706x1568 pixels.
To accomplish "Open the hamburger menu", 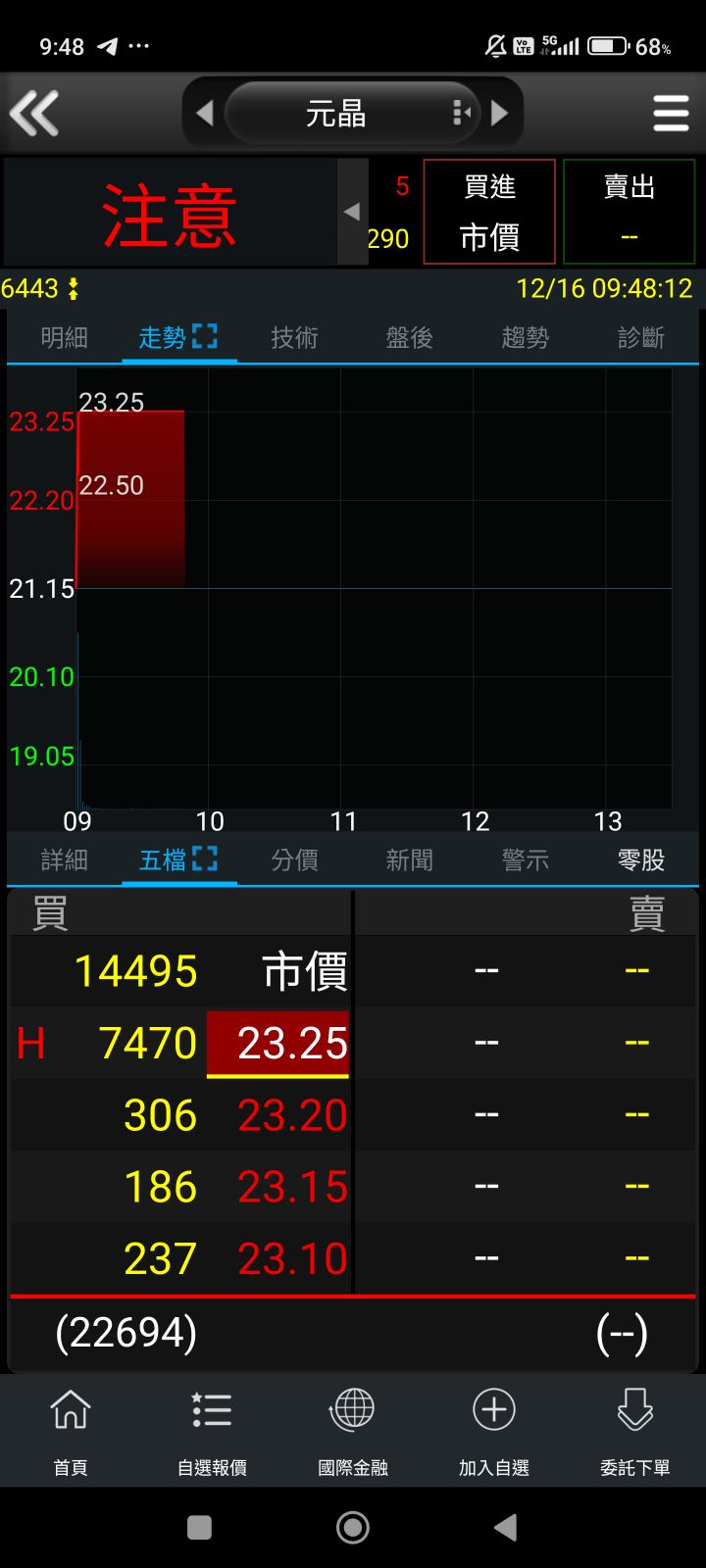I will coord(671,114).
